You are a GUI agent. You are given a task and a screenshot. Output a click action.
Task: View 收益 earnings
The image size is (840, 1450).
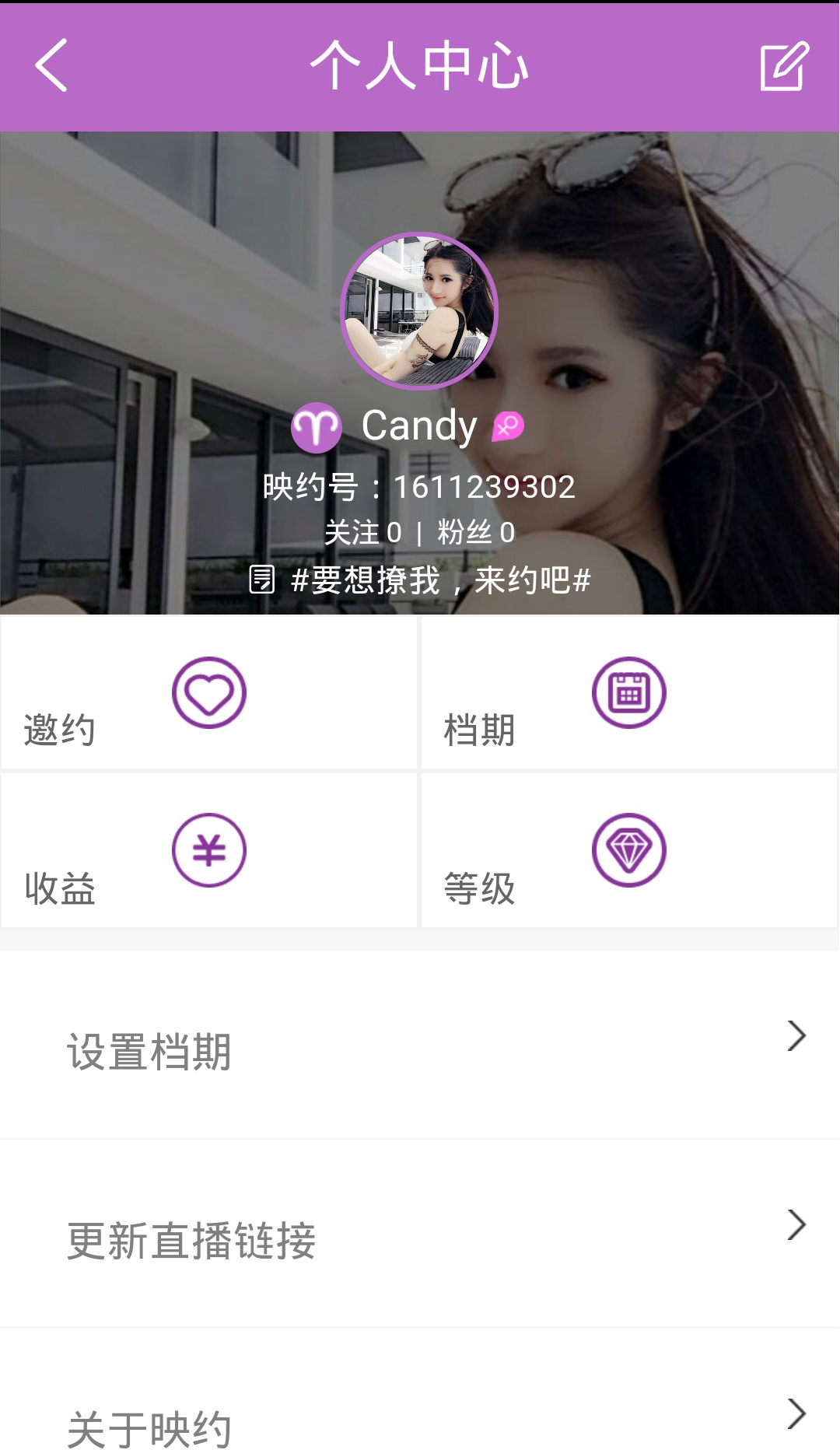pos(208,850)
